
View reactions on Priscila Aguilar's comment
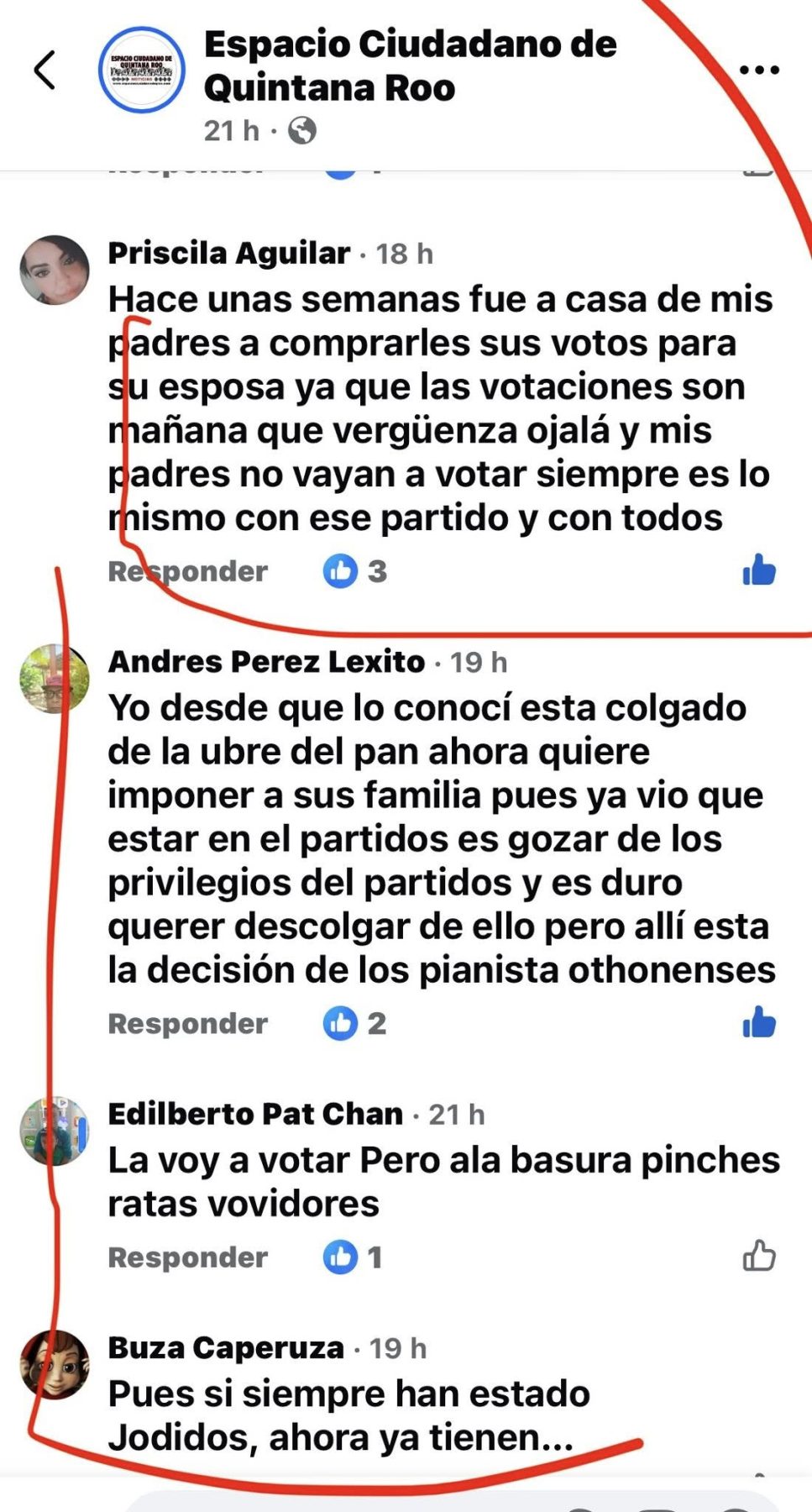(355, 571)
